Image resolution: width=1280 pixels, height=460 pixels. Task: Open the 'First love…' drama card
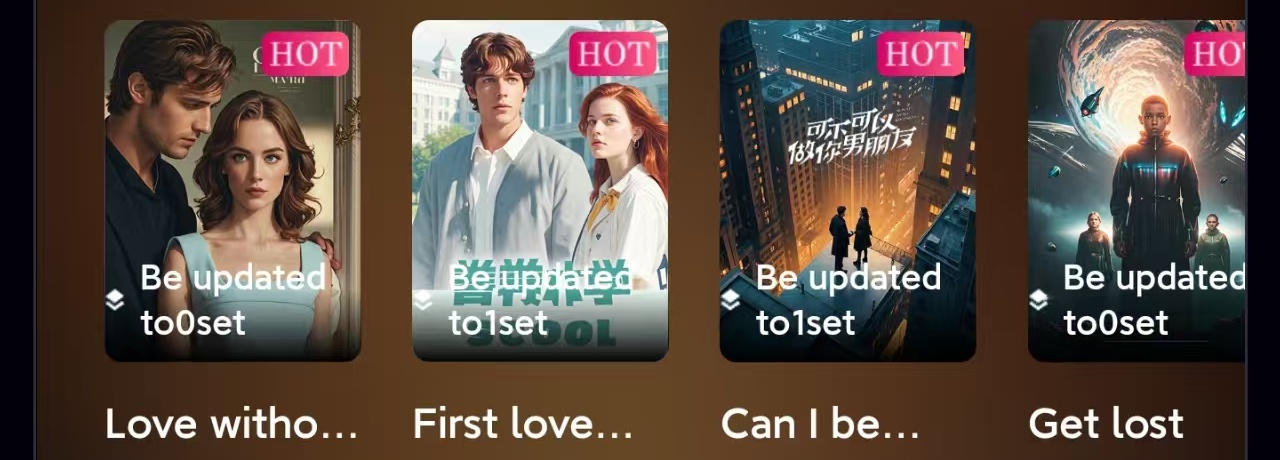[540, 190]
